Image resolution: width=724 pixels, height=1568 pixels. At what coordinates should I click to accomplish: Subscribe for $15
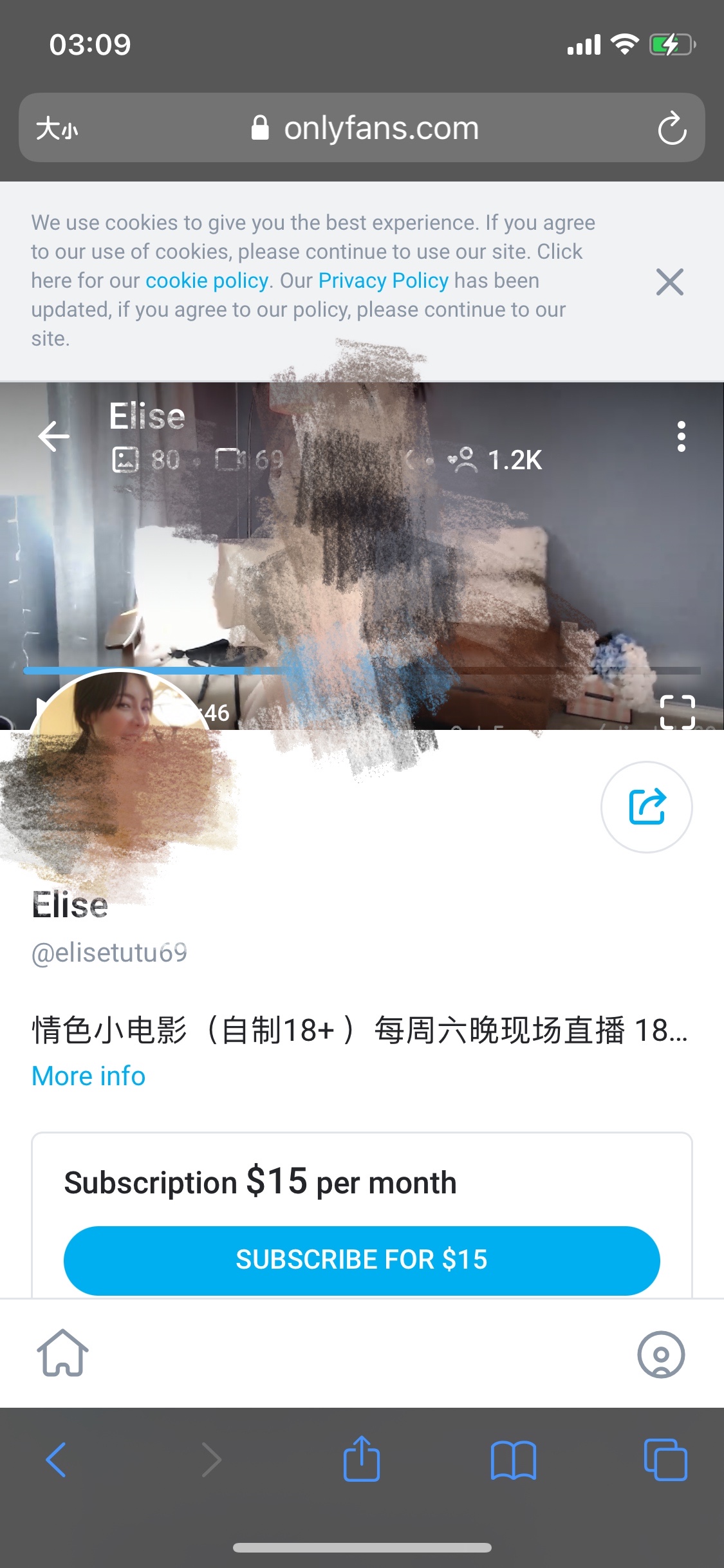click(x=362, y=1260)
